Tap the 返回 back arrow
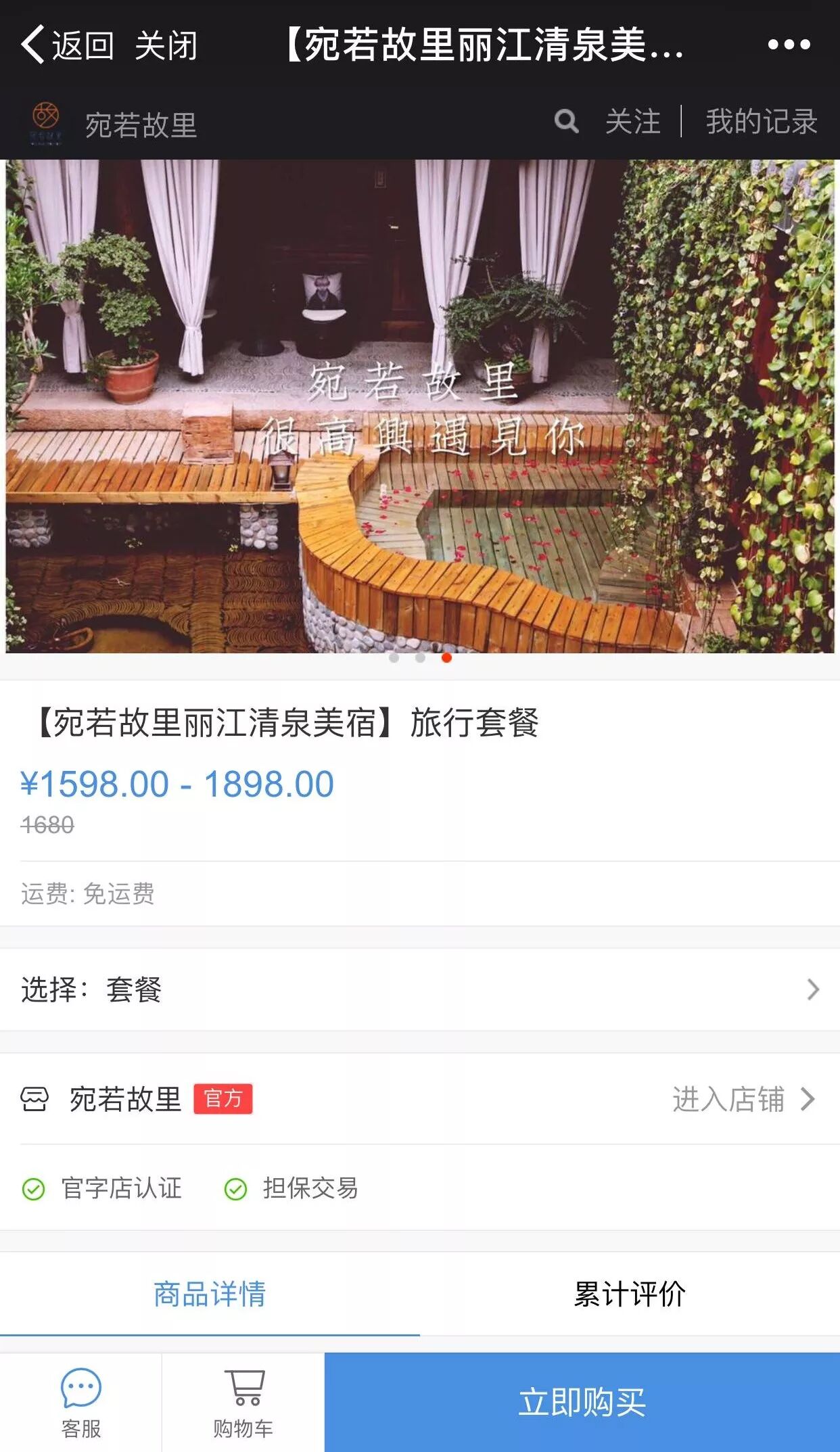The image size is (840, 1452). click(x=66, y=45)
